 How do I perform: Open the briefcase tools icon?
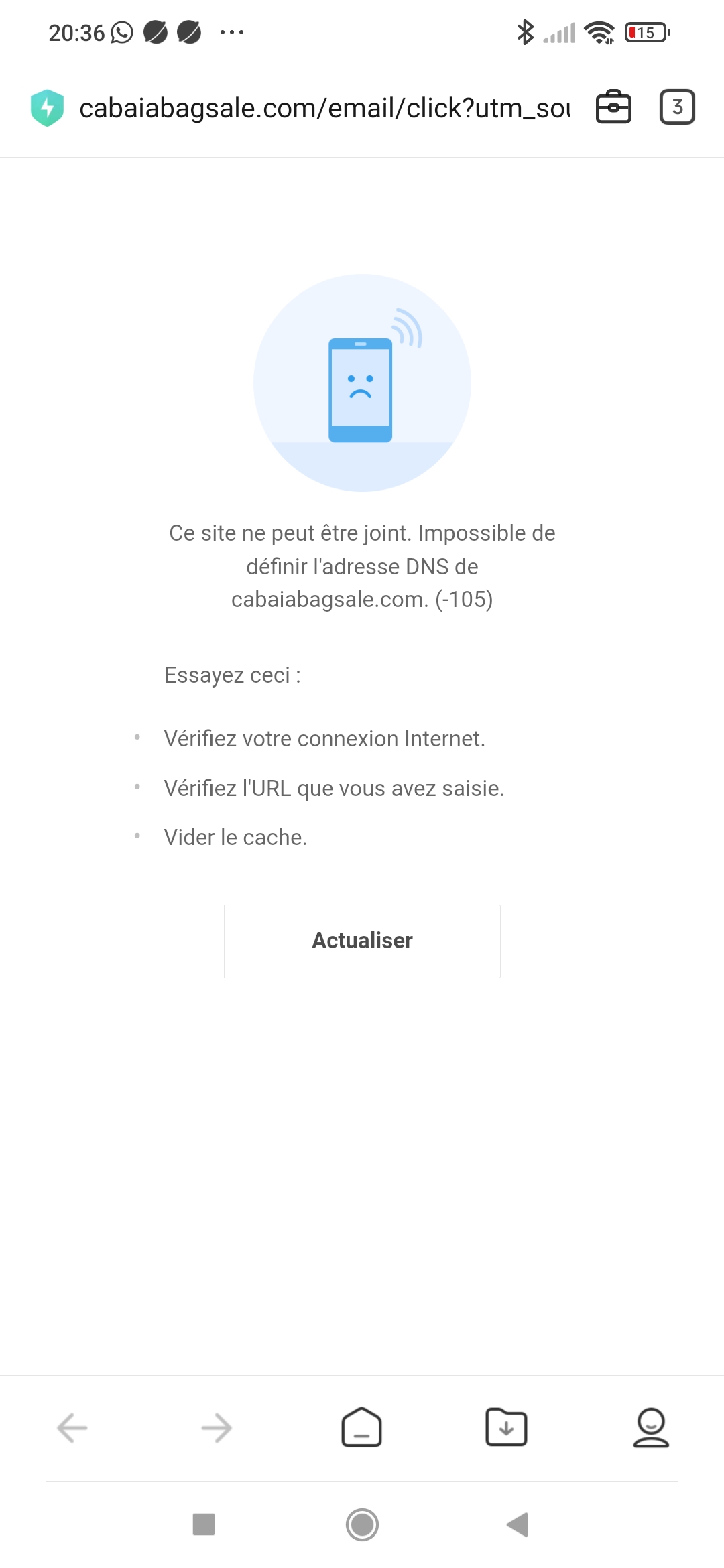click(613, 107)
